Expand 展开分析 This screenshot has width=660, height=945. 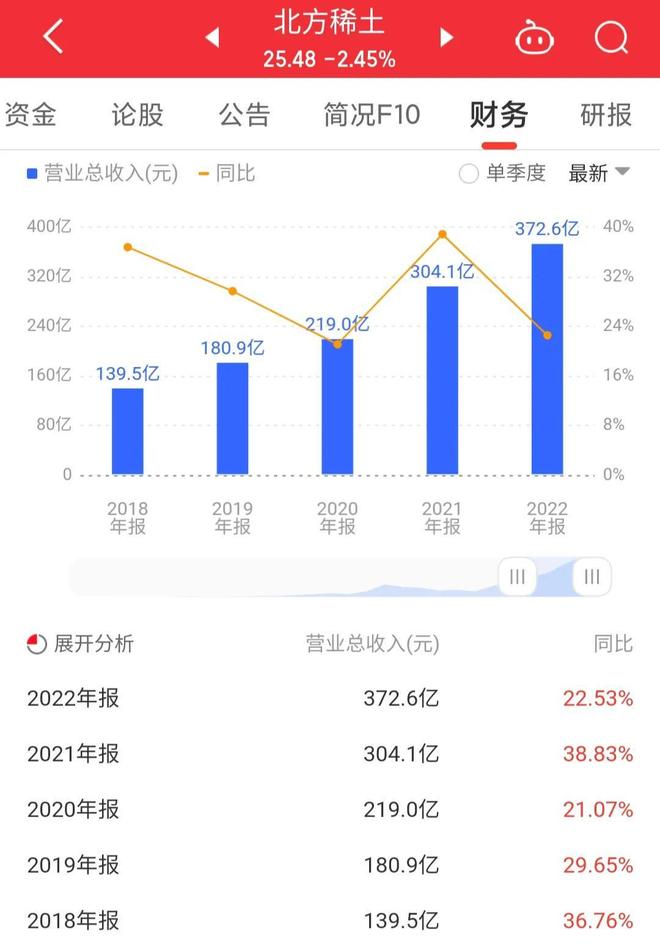pos(80,644)
